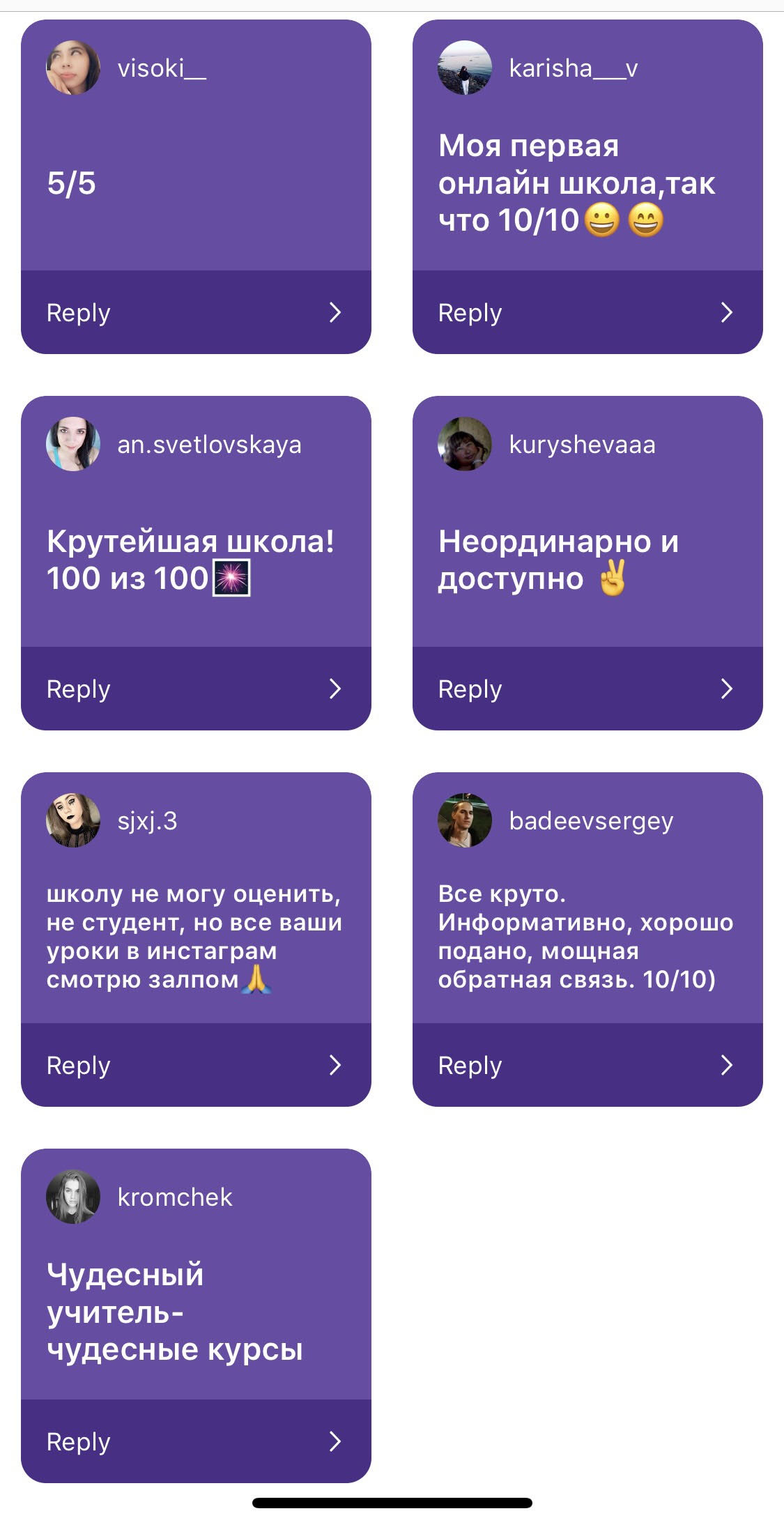This screenshot has height=1518, width=784.
Task: Reply to visoki__'s 5/5 response
Action: click(x=196, y=312)
